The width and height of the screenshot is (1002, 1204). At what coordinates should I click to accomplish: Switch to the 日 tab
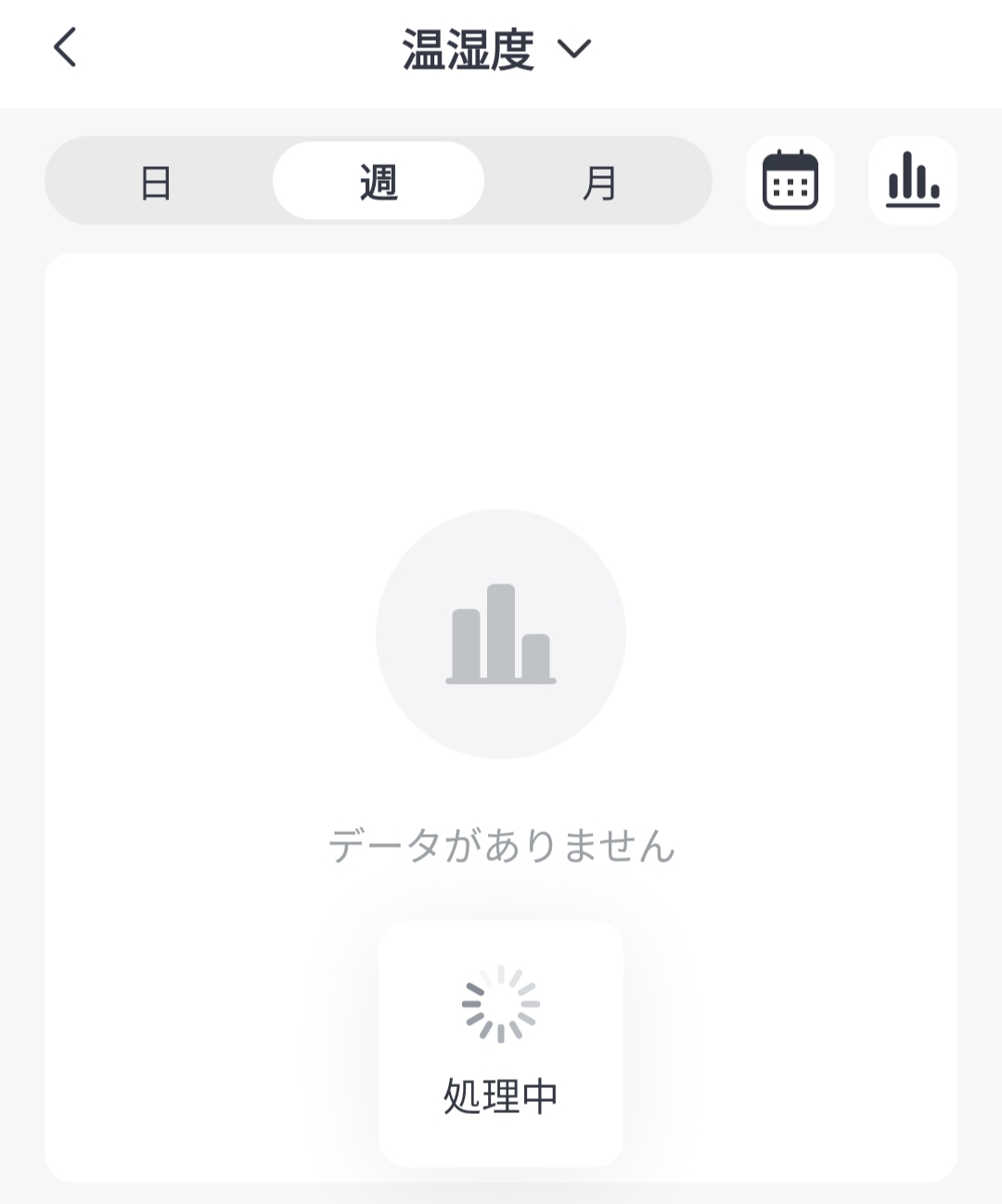[156, 182]
